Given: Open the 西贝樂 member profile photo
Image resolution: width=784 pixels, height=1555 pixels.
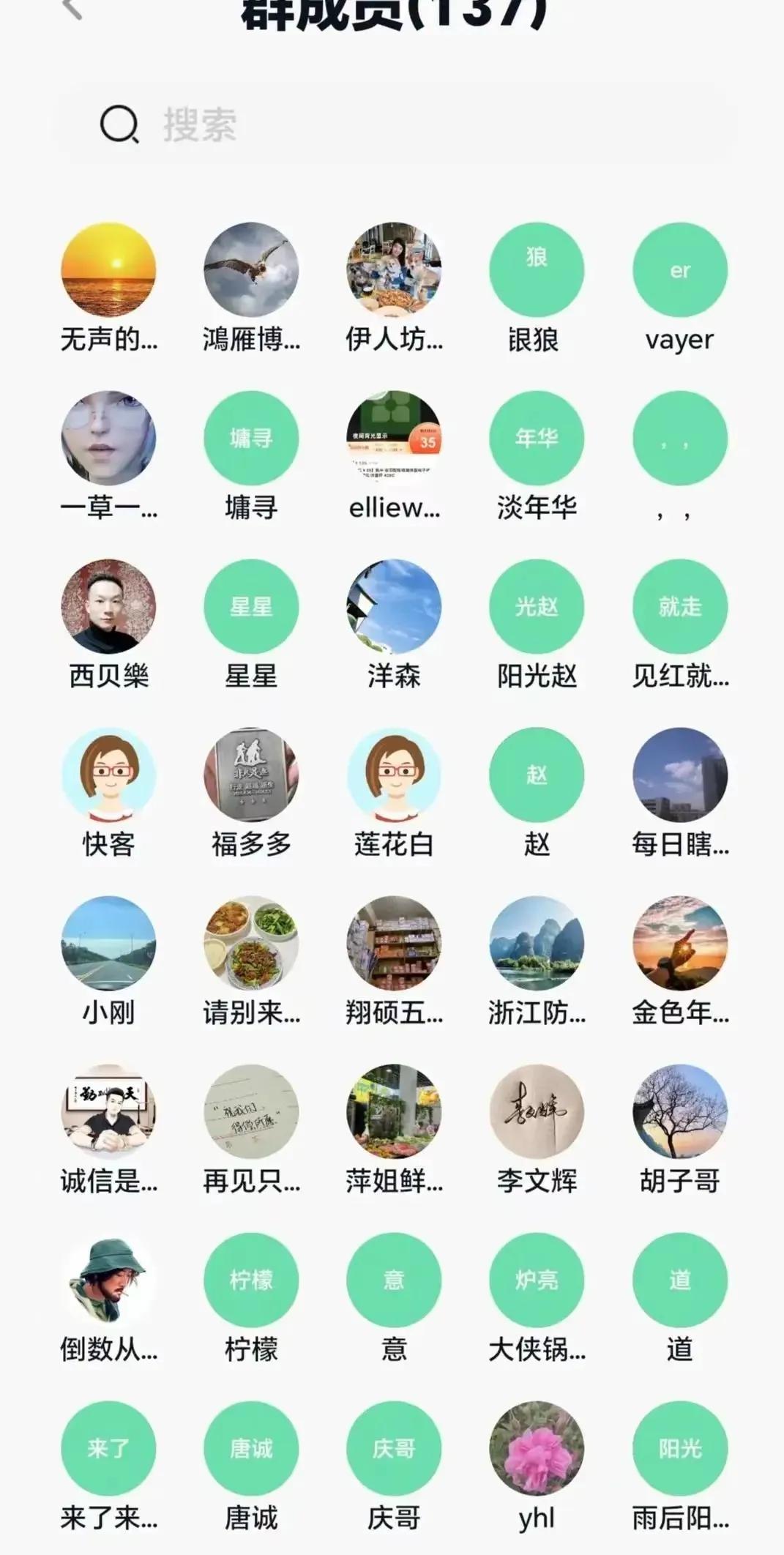Looking at the screenshot, I should tap(108, 606).
